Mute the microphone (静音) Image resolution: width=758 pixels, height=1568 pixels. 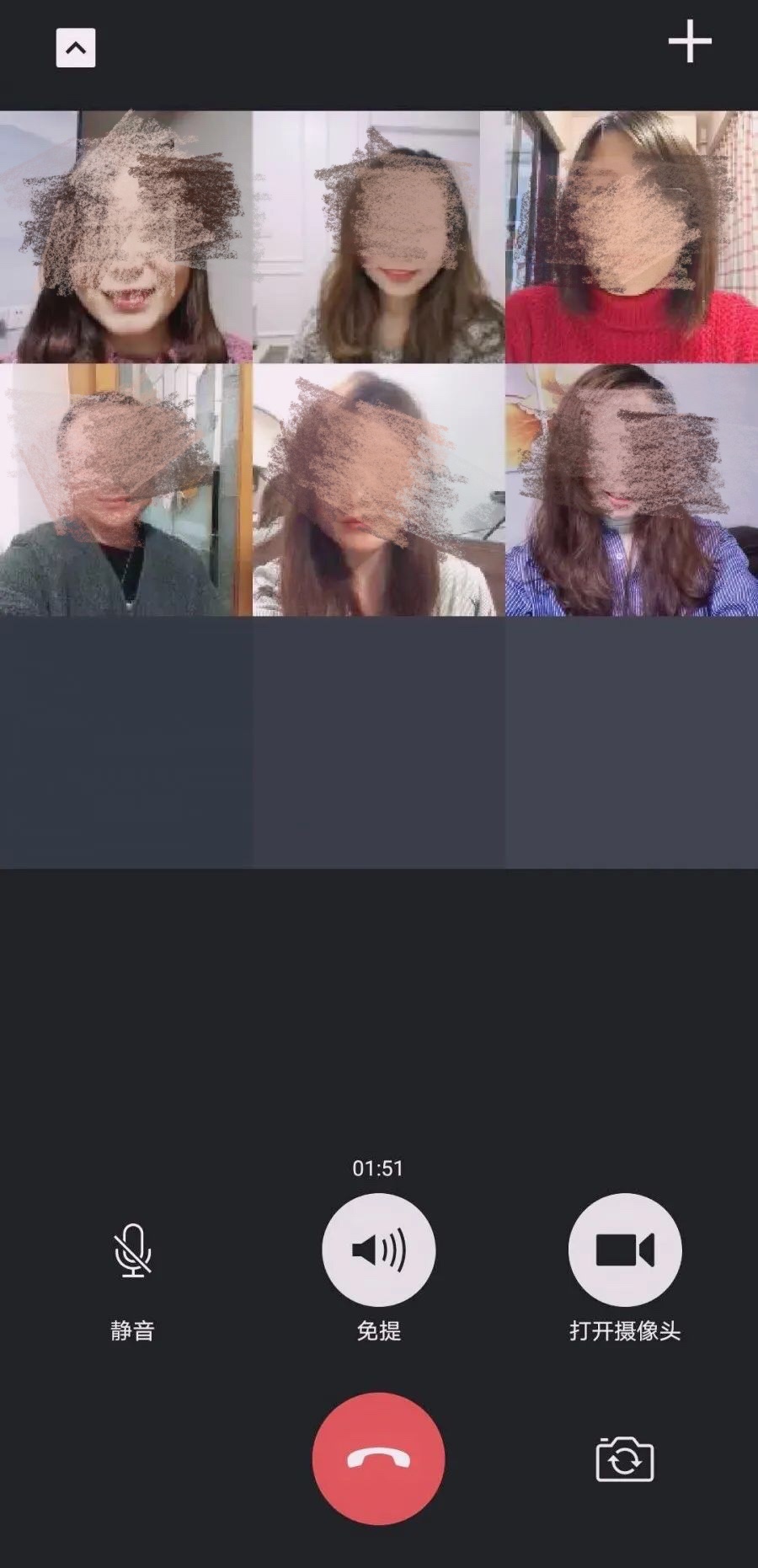(x=133, y=1250)
